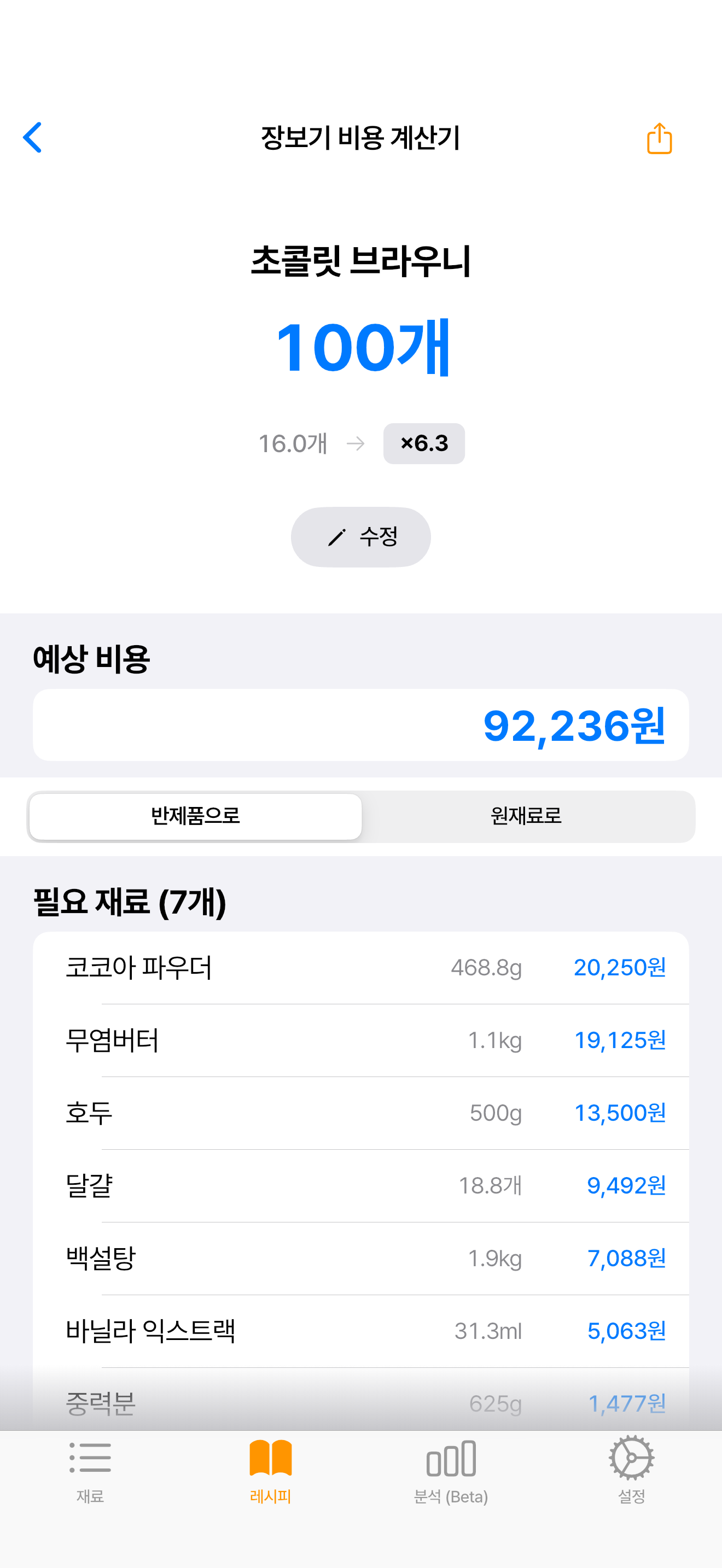Select the 무염버터 ingredient row
This screenshot has width=722, height=1568.
click(x=361, y=1040)
